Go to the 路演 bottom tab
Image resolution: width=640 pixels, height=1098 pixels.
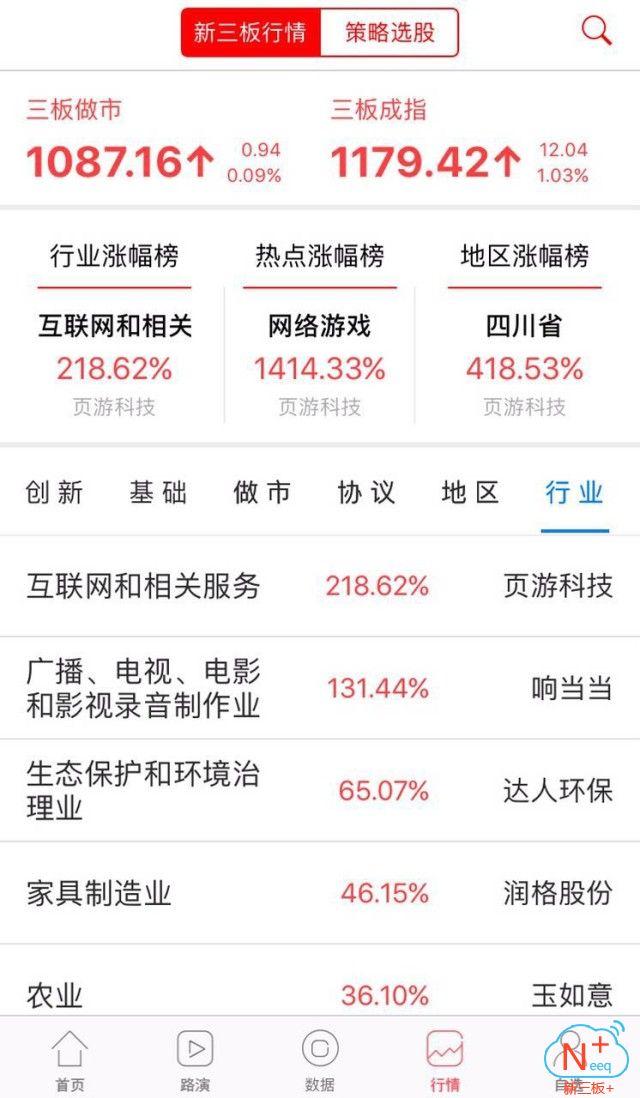tap(195, 1060)
